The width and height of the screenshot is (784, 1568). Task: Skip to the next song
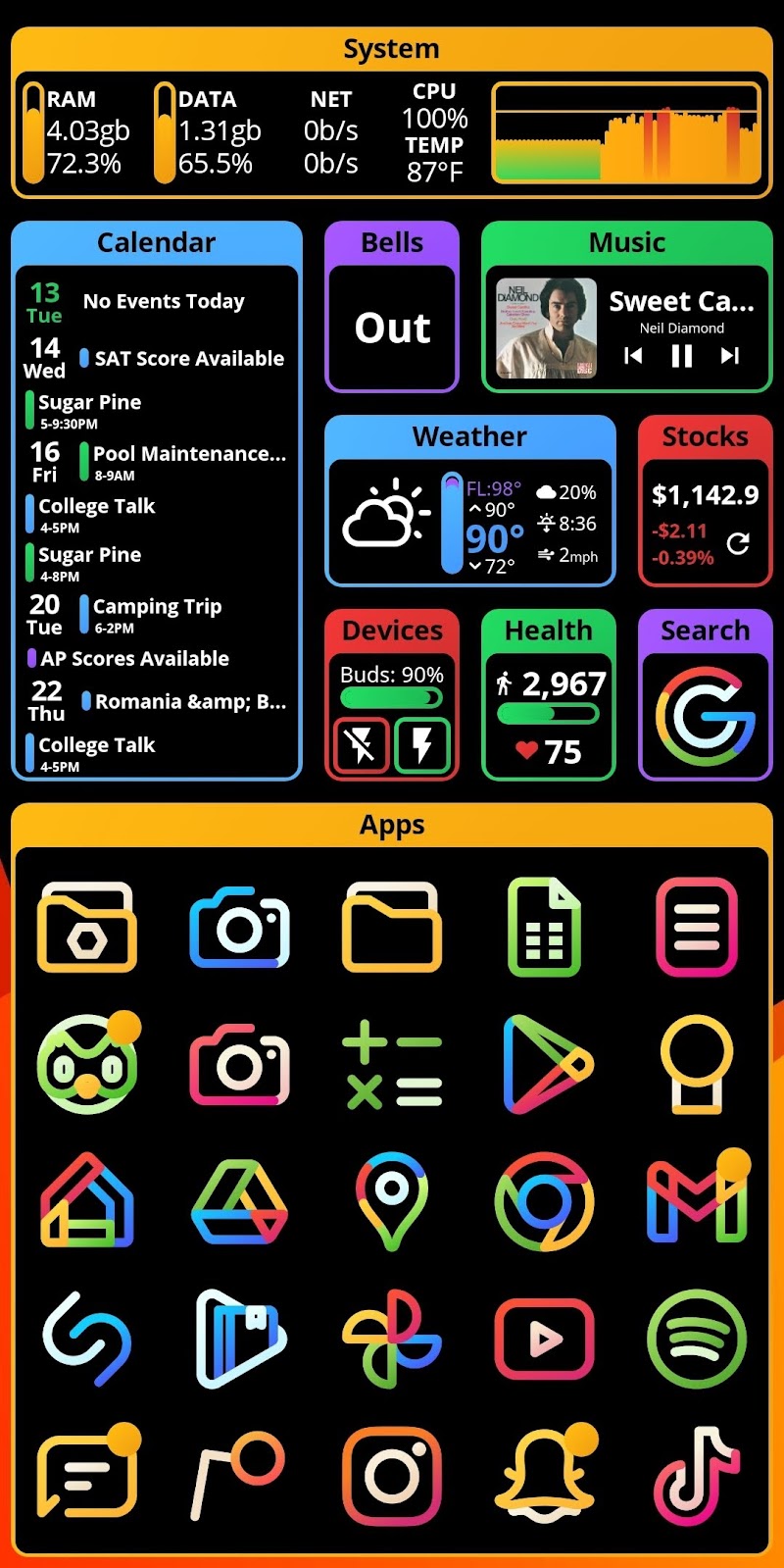(729, 356)
